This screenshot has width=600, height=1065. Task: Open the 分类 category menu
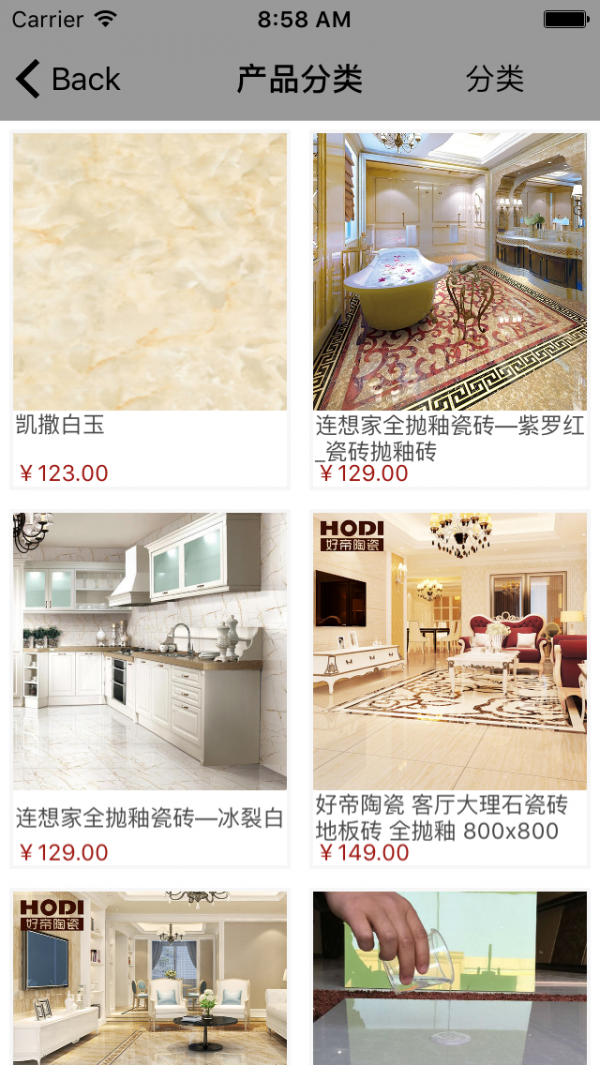pos(495,79)
